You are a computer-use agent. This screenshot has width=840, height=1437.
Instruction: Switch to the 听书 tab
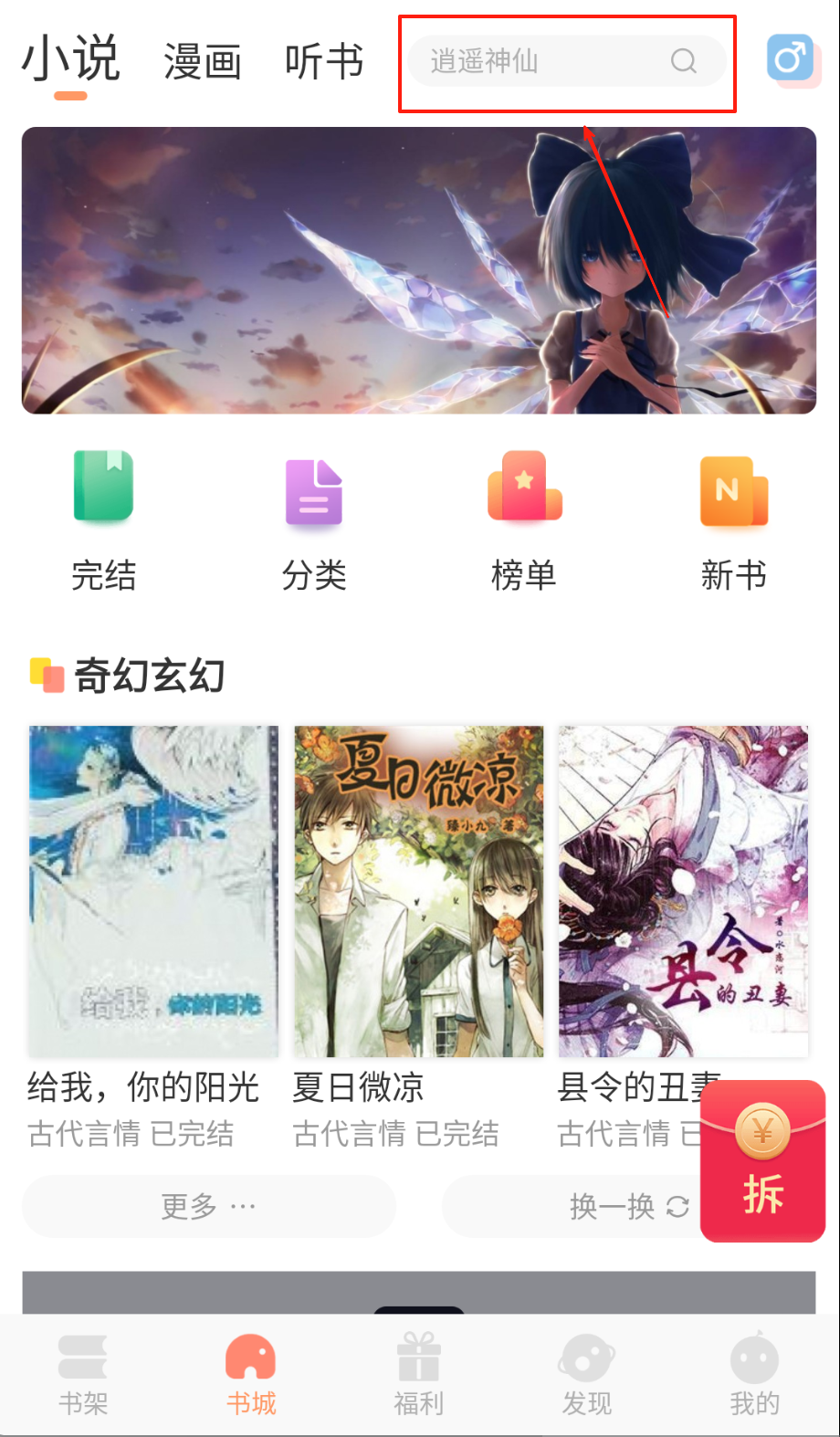(x=324, y=62)
